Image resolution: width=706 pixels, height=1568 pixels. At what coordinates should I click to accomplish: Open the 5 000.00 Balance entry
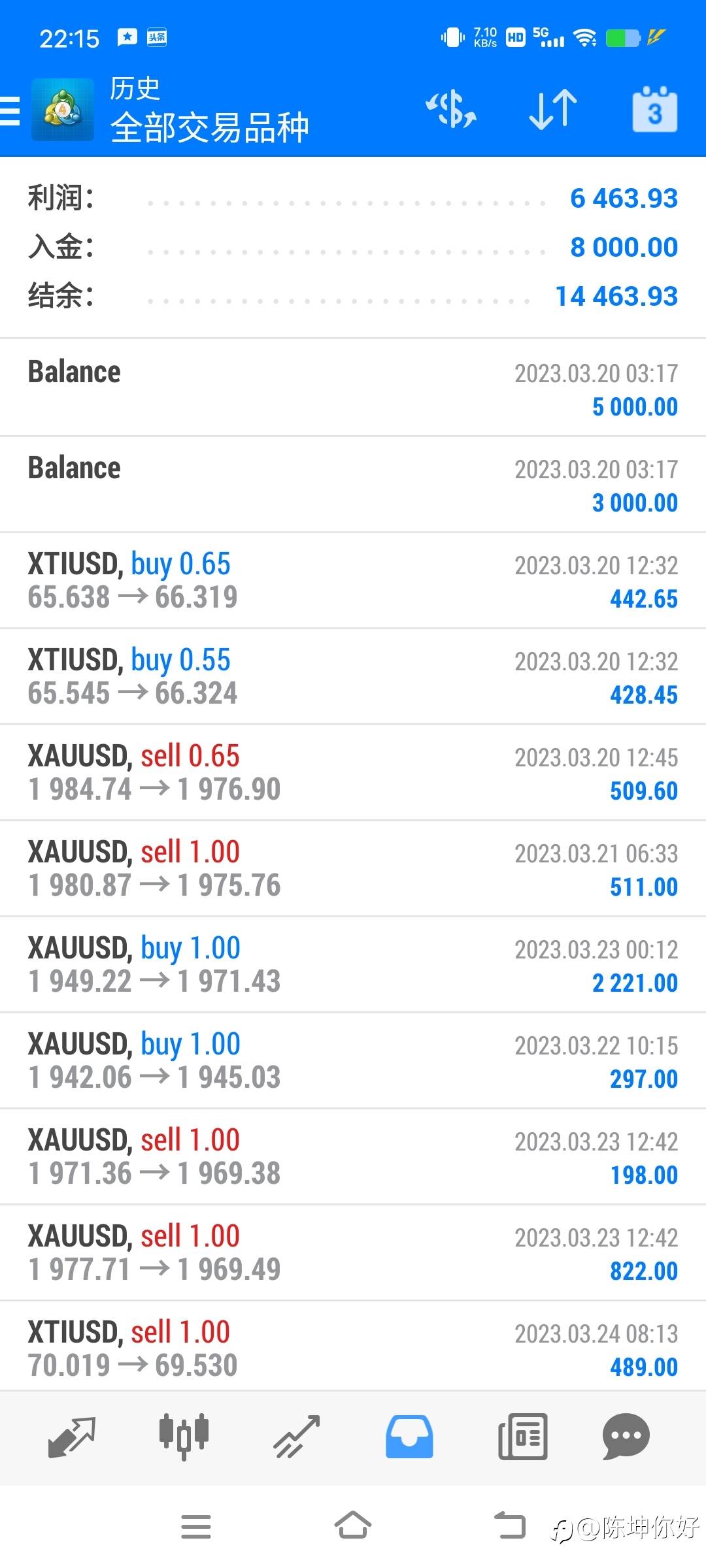[353, 389]
